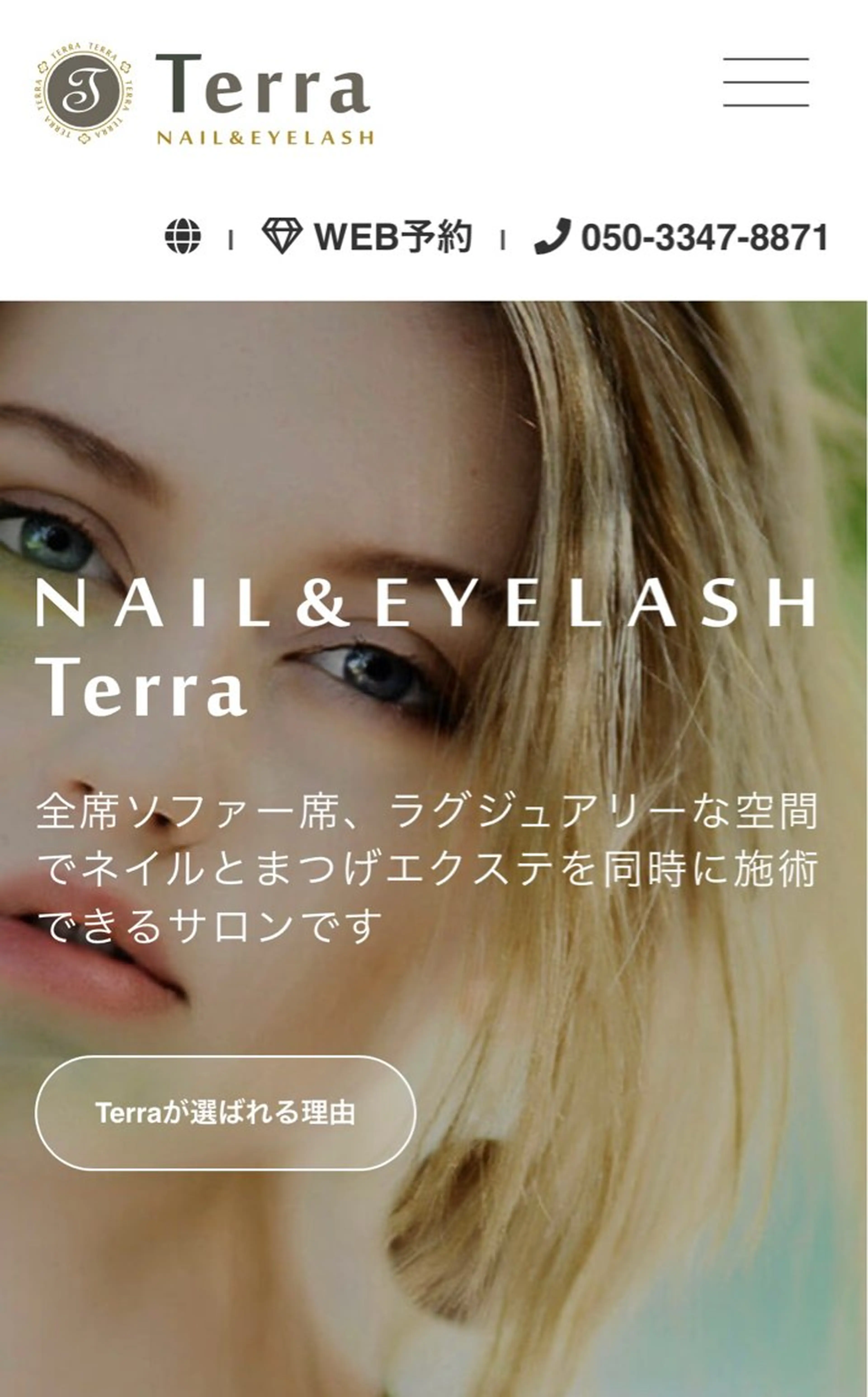This screenshot has height=1397, width=868.
Task: Call the phone number 050-3347-8871
Action: point(681,236)
